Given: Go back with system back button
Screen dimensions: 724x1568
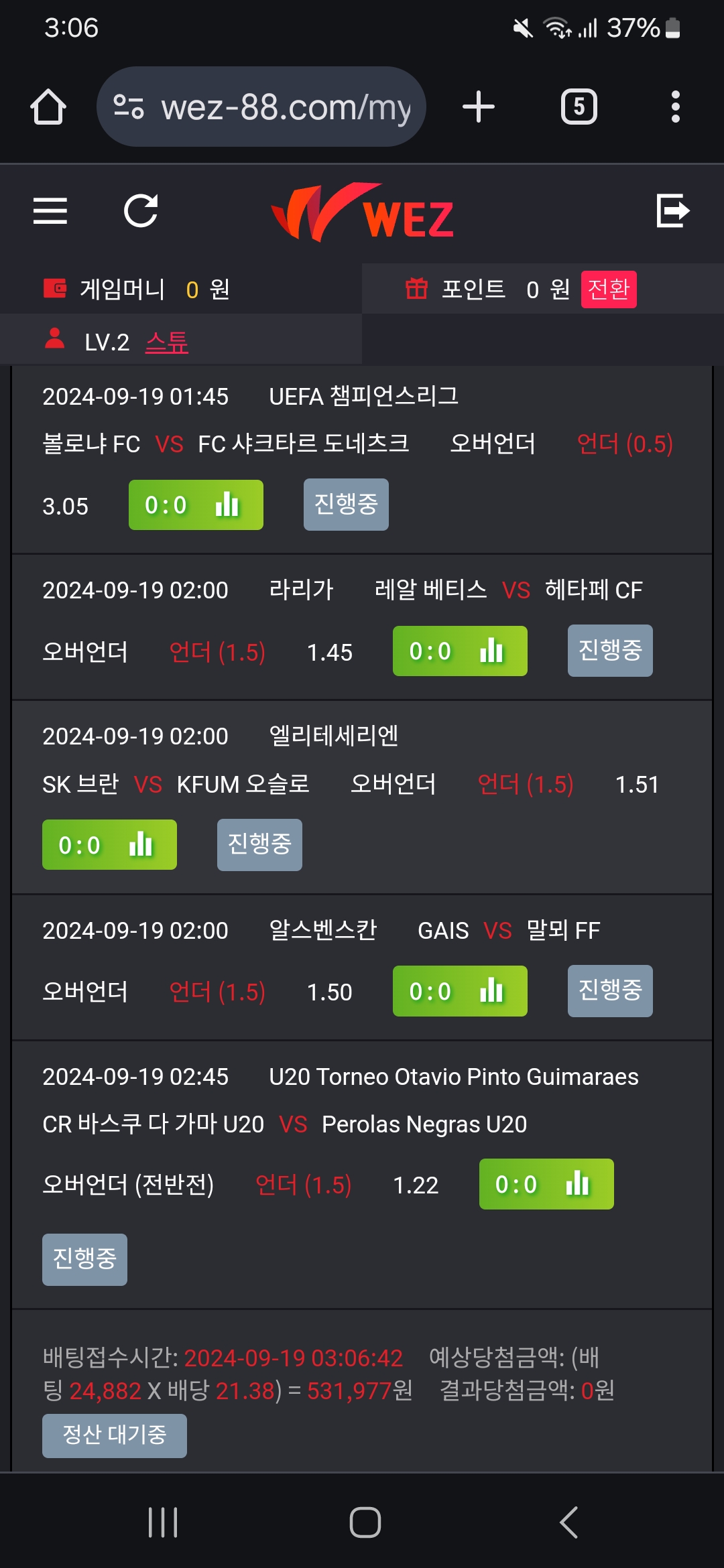Looking at the screenshot, I should [x=568, y=1522].
